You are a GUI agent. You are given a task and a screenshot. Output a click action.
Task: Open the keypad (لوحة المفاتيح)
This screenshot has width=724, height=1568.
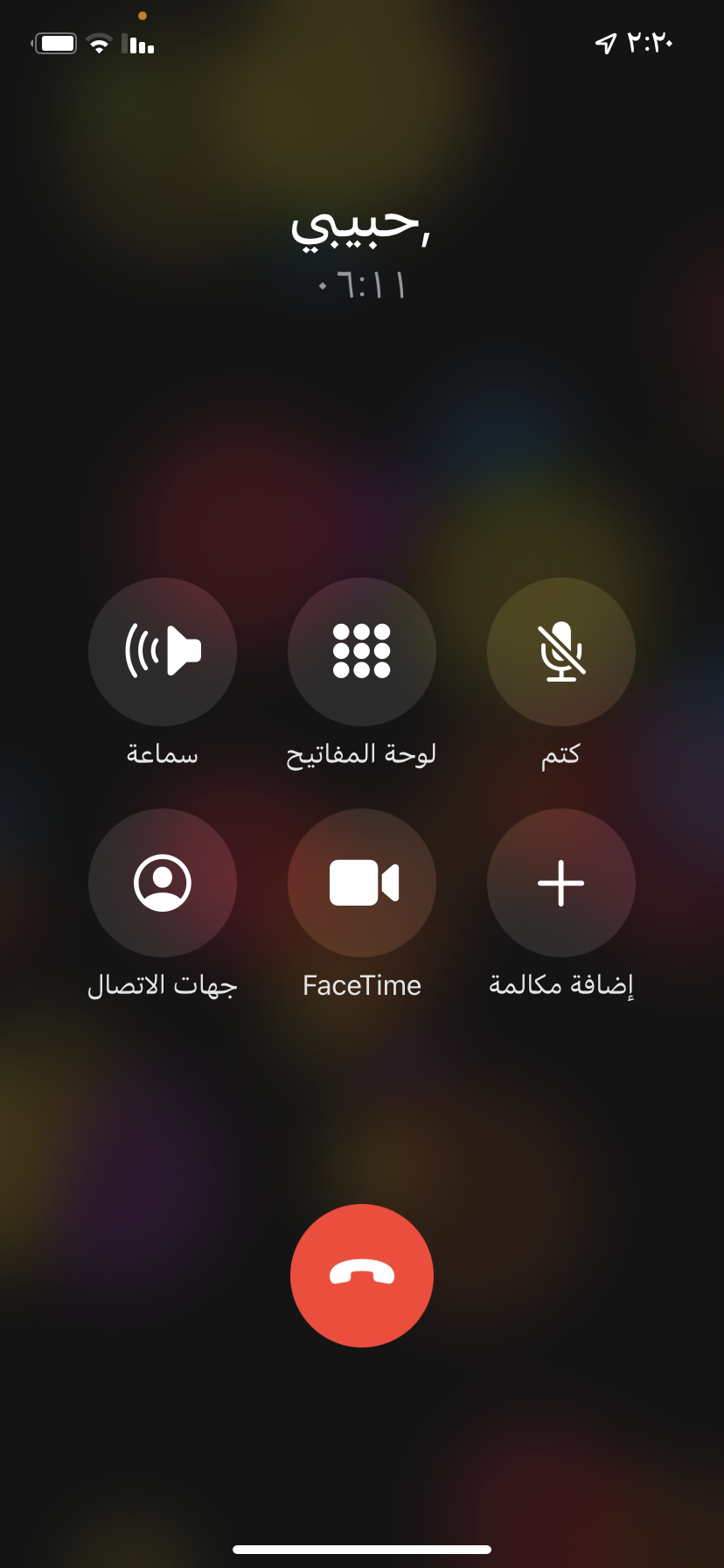362,652
